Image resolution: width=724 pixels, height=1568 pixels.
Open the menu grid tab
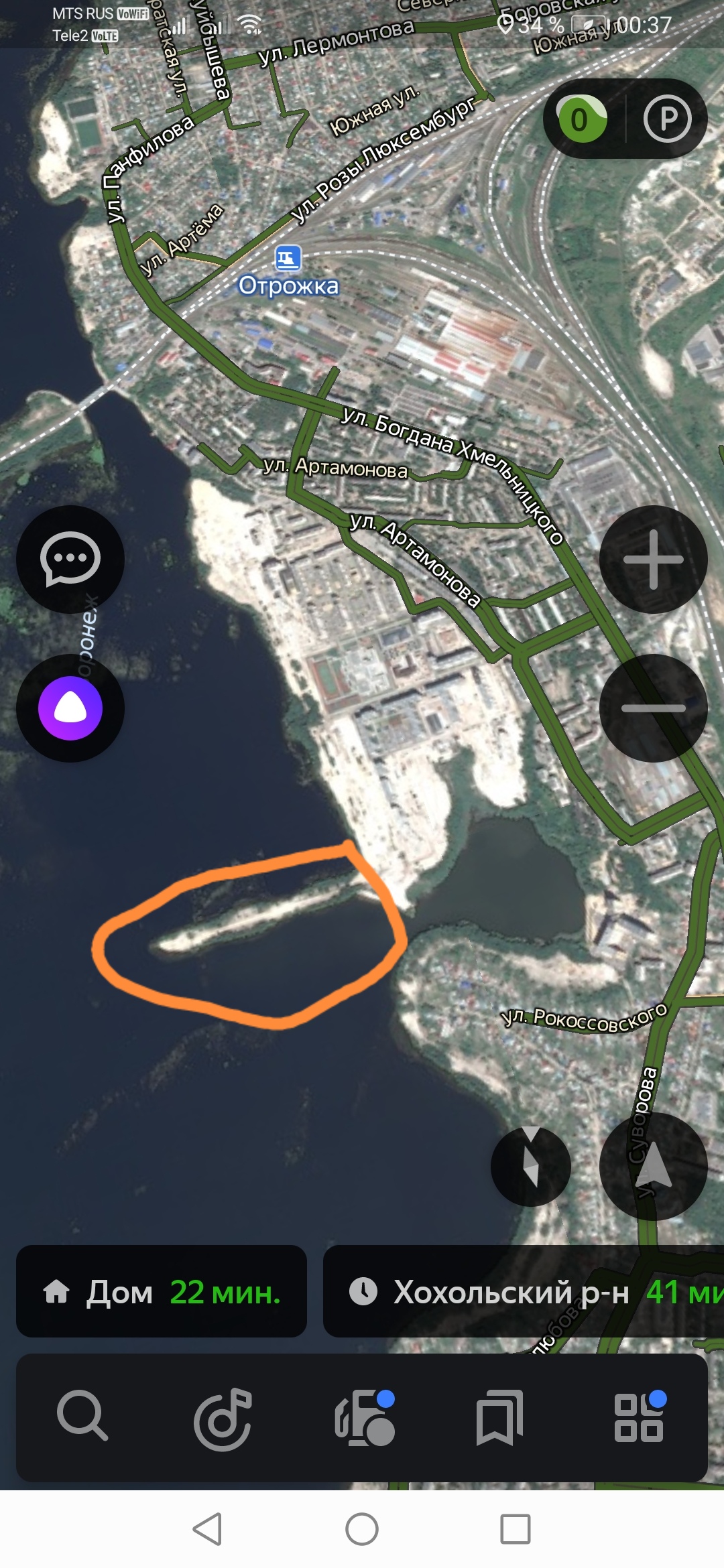point(640,1418)
